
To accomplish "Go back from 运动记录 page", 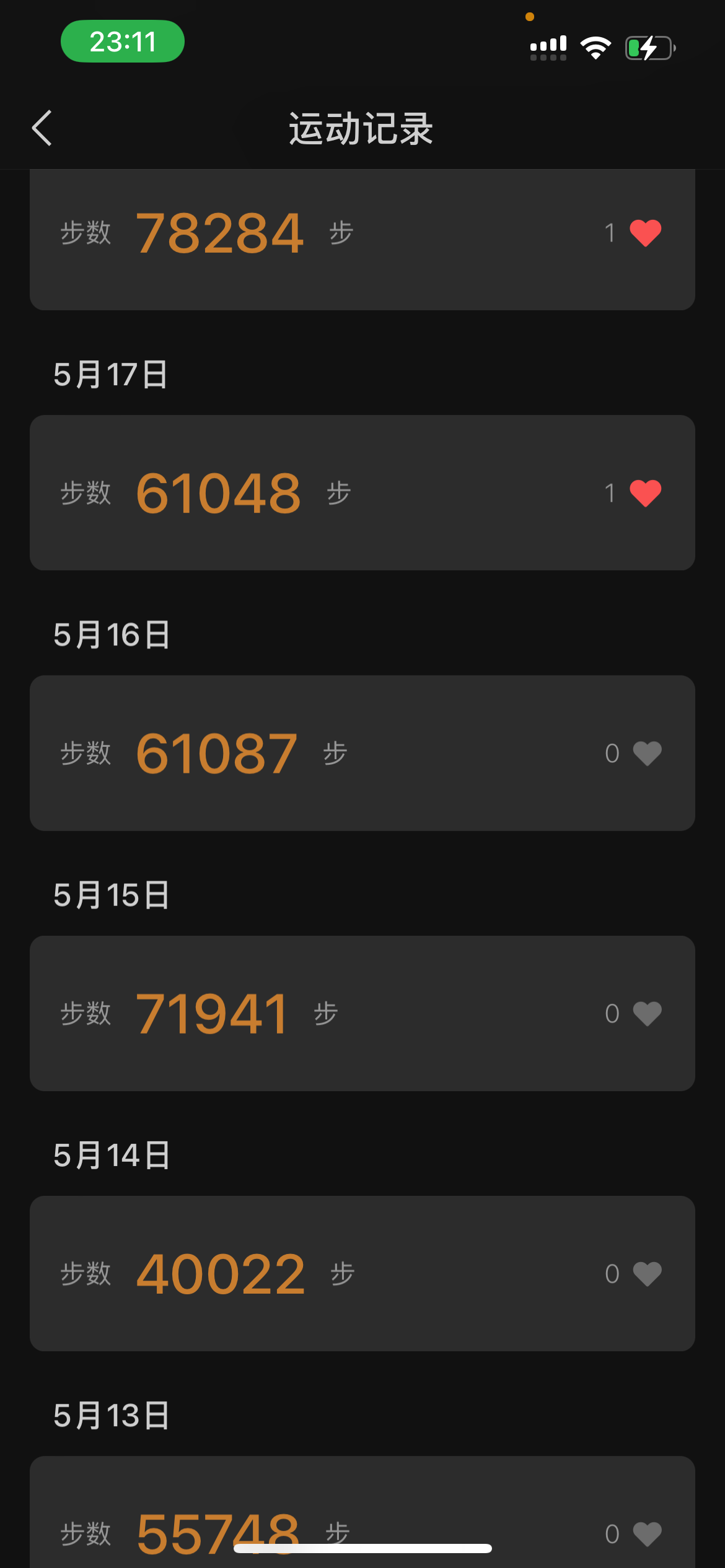I will click(42, 128).
